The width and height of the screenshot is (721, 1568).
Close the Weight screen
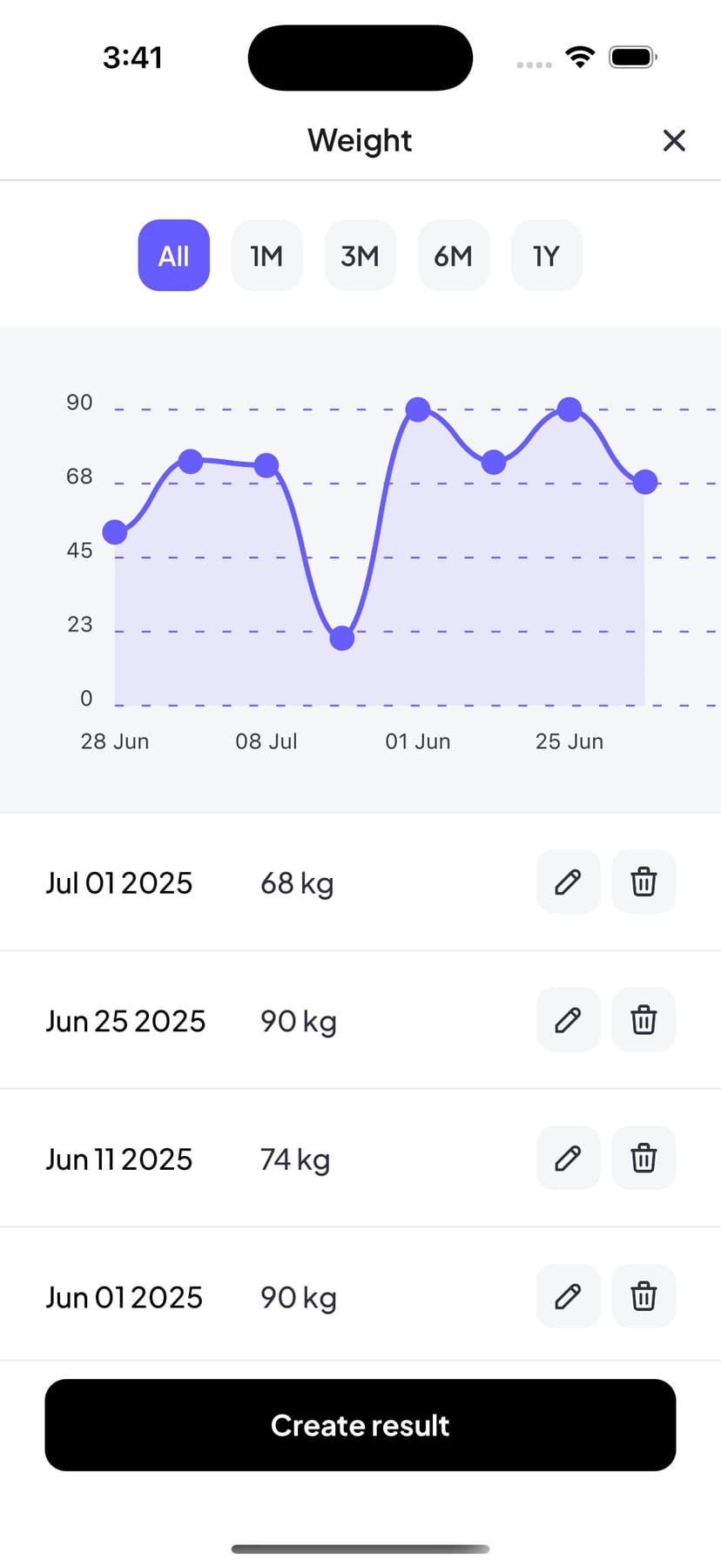[x=674, y=140]
